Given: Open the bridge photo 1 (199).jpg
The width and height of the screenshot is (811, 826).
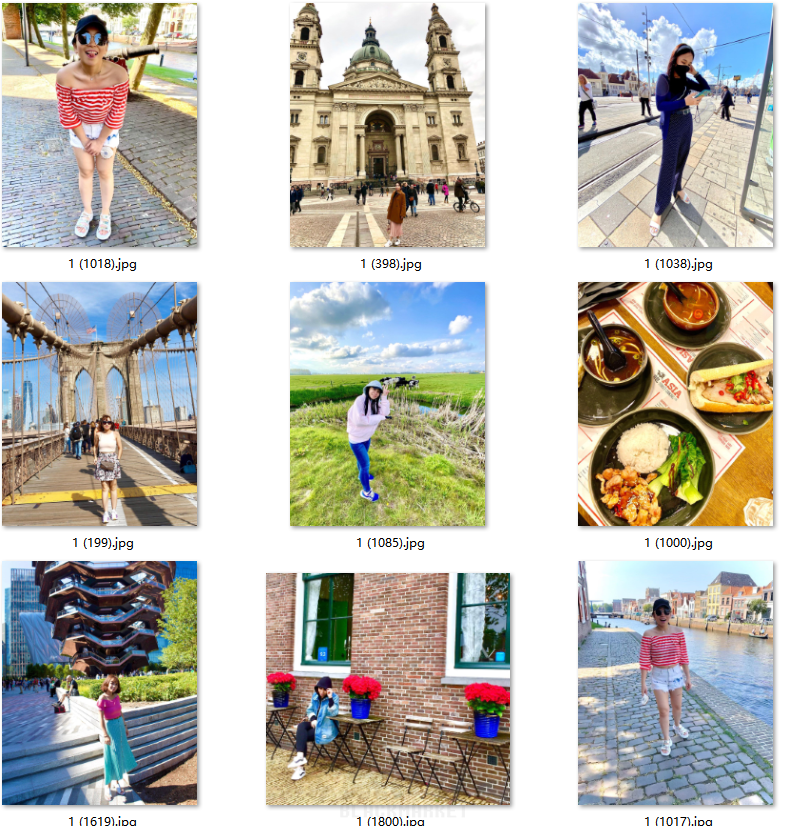Looking at the screenshot, I should pyautogui.click(x=99, y=404).
